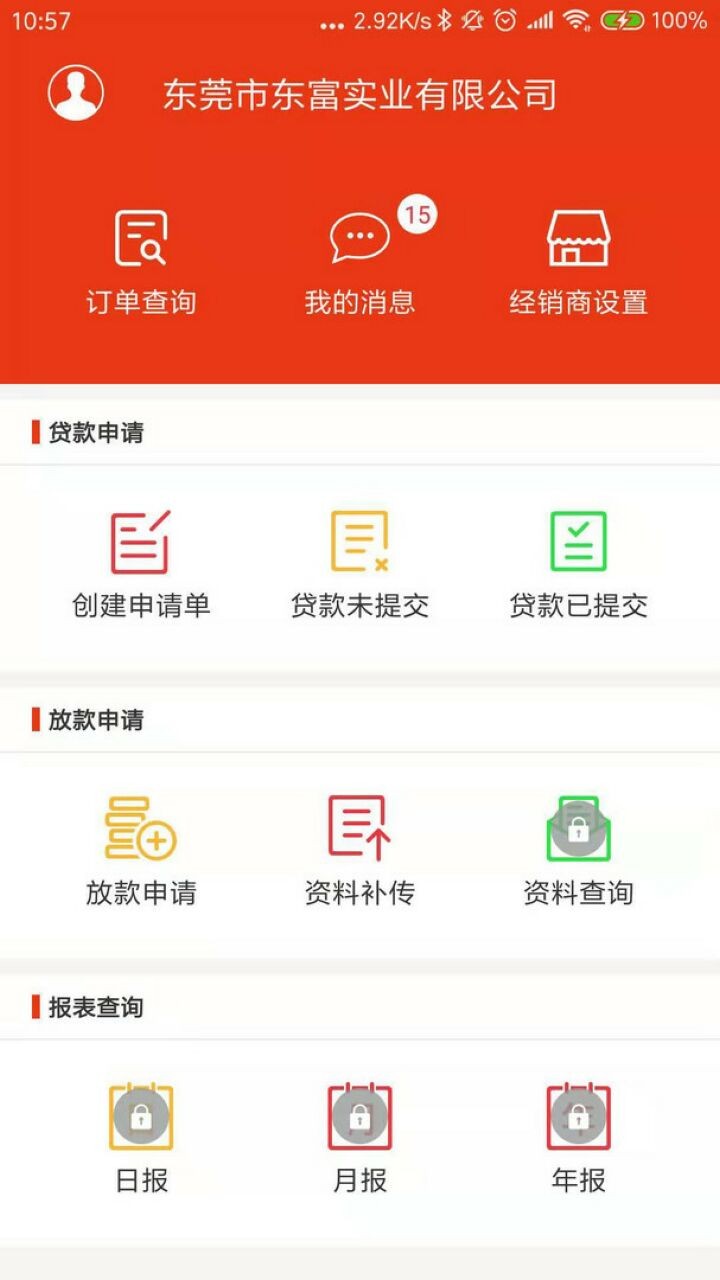Screen dimensions: 720x1280
Task: Open 经销商设置 dealer settings
Action: point(578,262)
